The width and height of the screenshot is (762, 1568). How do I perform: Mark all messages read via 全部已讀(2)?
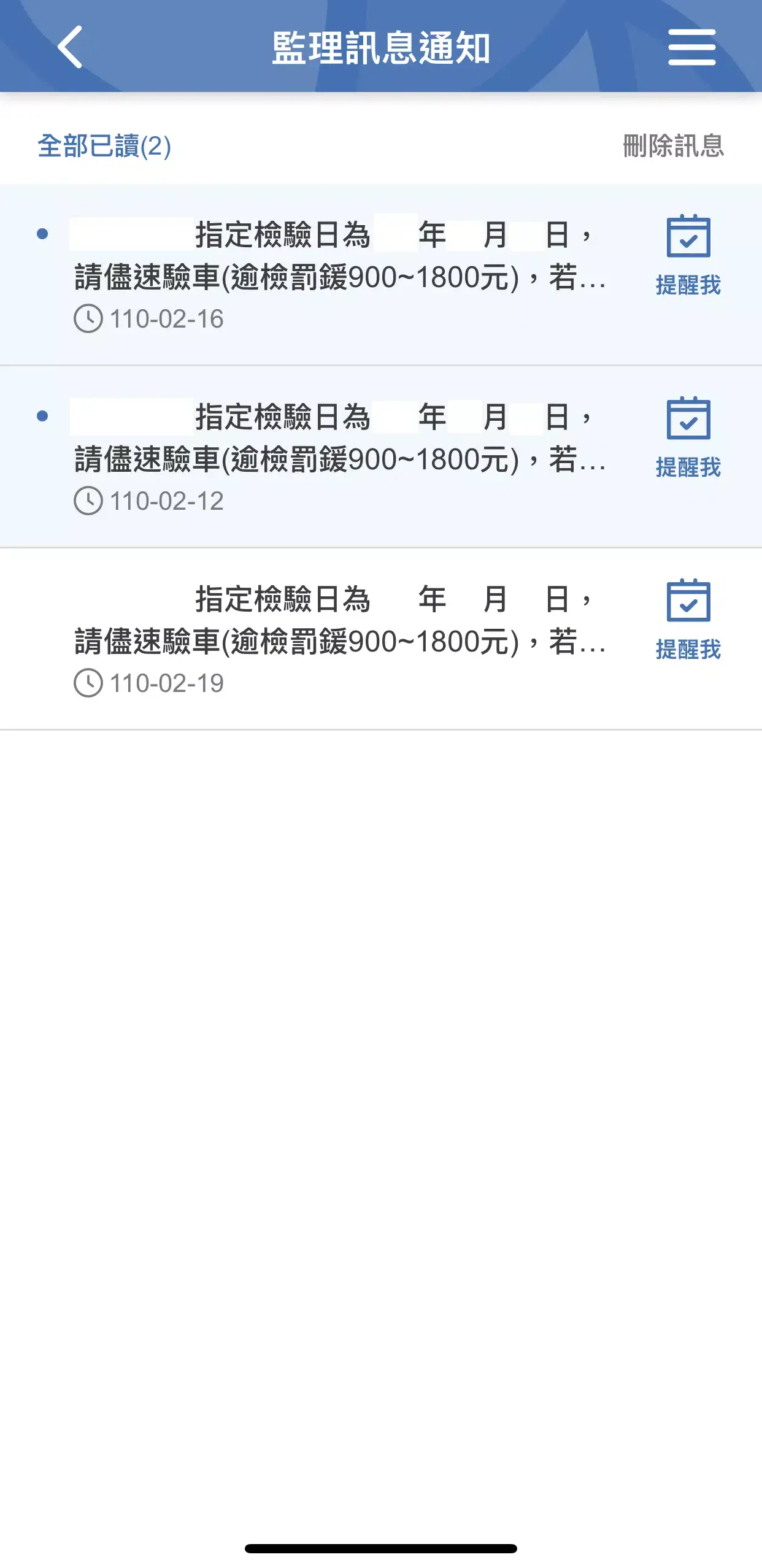tap(104, 147)
